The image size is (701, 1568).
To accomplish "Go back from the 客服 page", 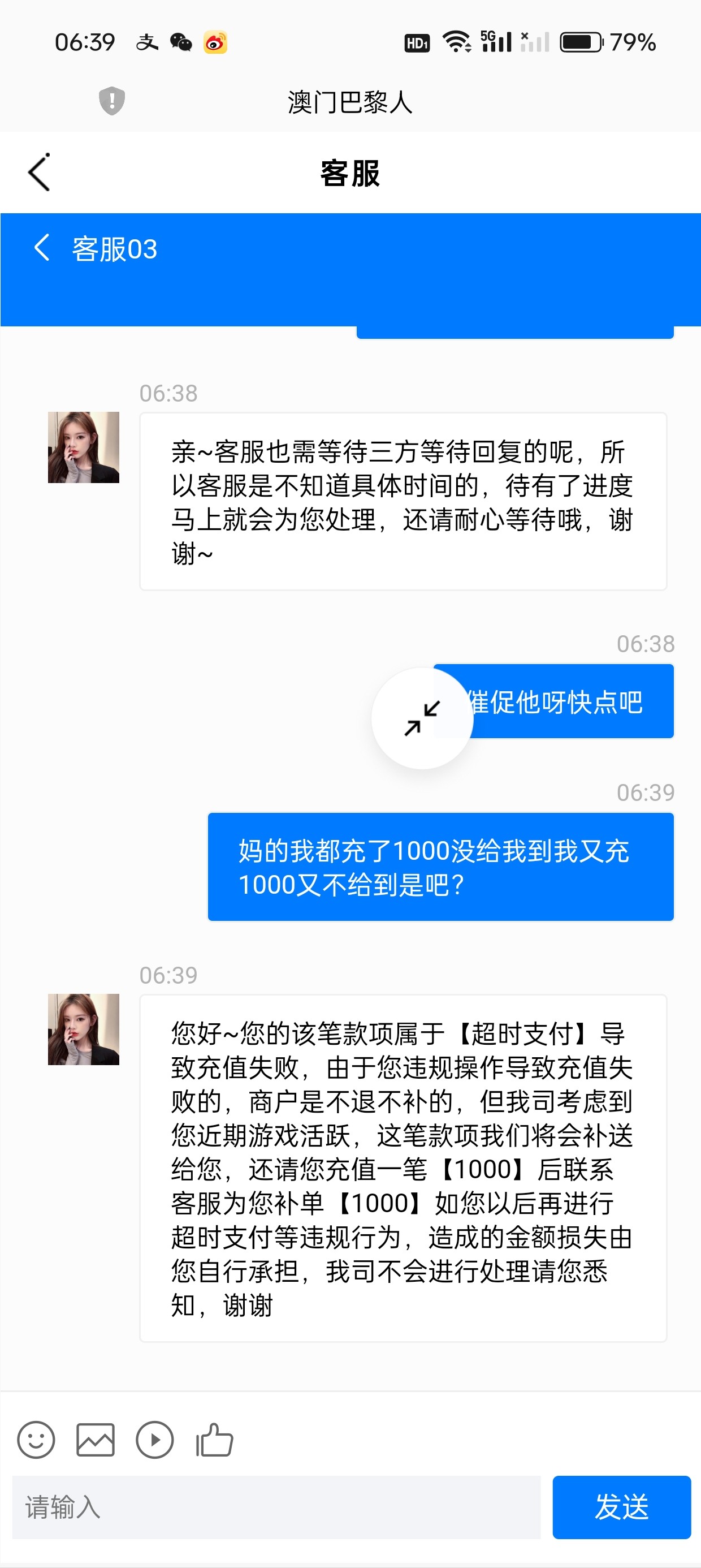I will pyautogui.click(x=39, y=173).
